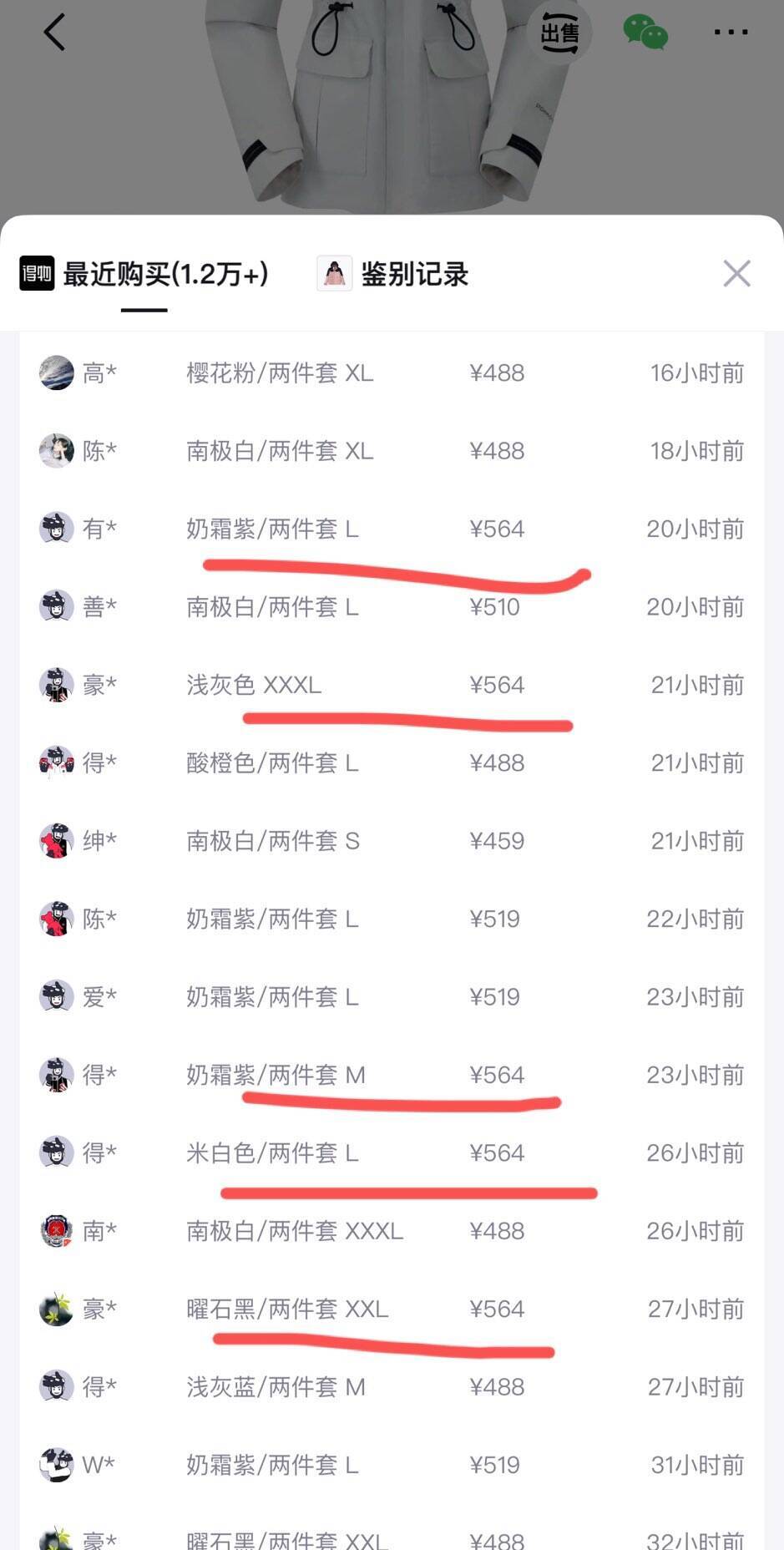Image resolution: width=784 pixels, height=1550 pixels.
Task: Go back using the top-left arrow
Action: click(55, 33)
